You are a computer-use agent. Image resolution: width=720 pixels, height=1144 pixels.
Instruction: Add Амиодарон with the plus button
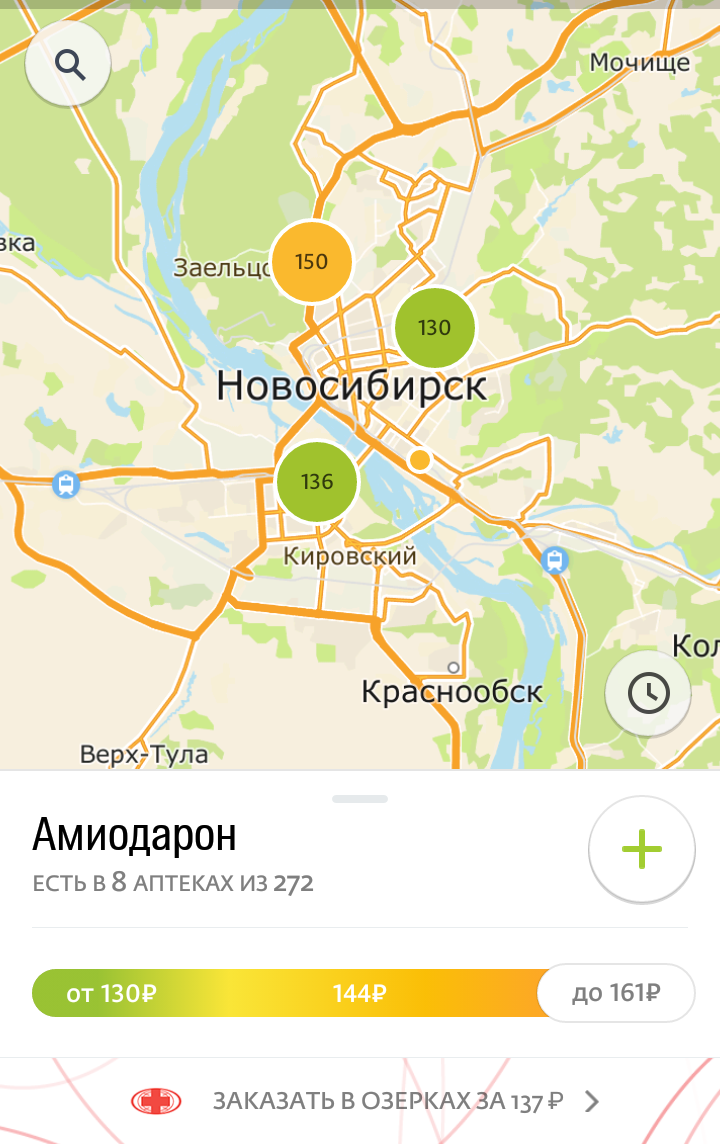click(x=641, y=849)
